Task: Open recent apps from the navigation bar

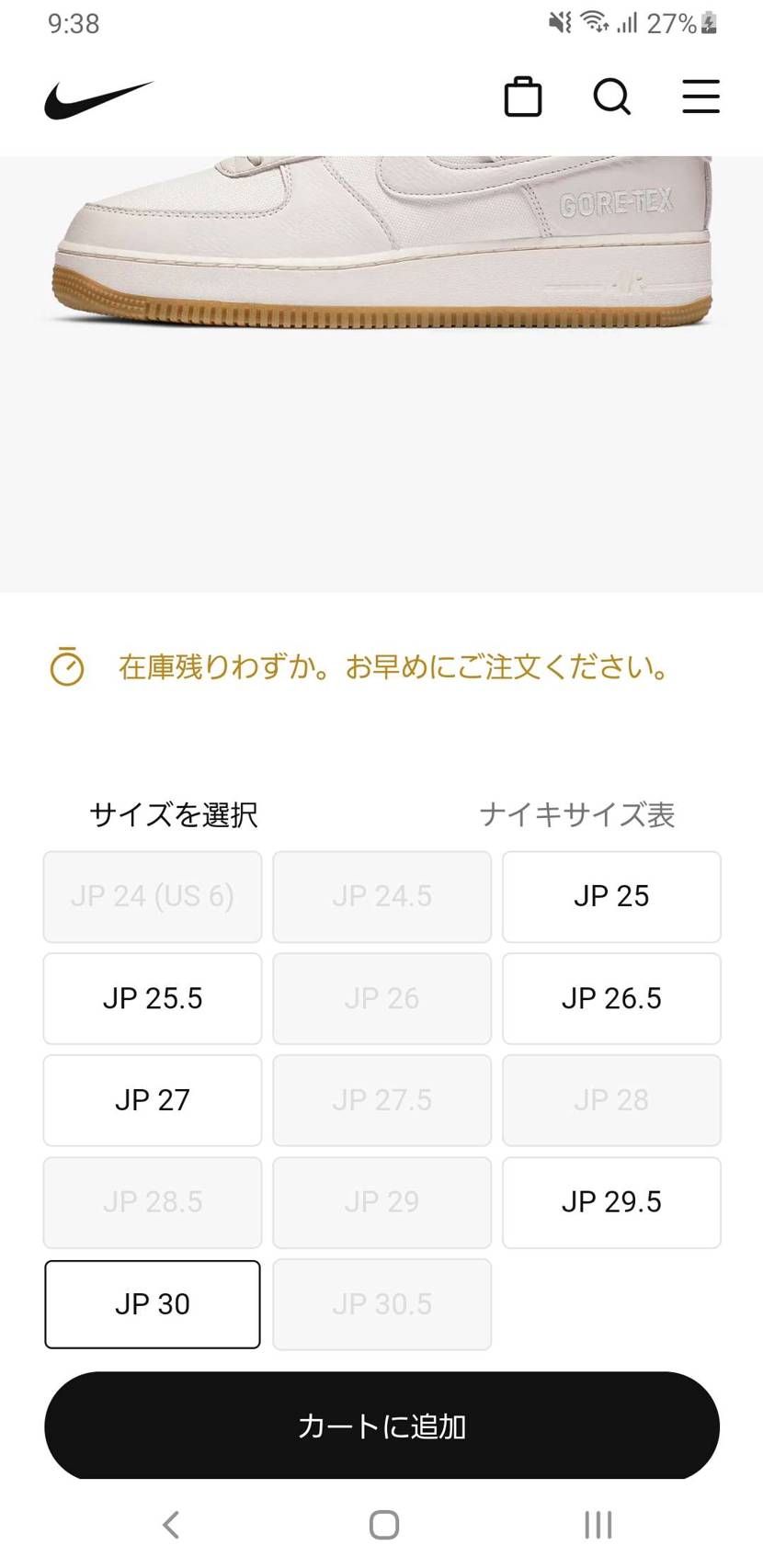Action: (x=598, y=1523)
